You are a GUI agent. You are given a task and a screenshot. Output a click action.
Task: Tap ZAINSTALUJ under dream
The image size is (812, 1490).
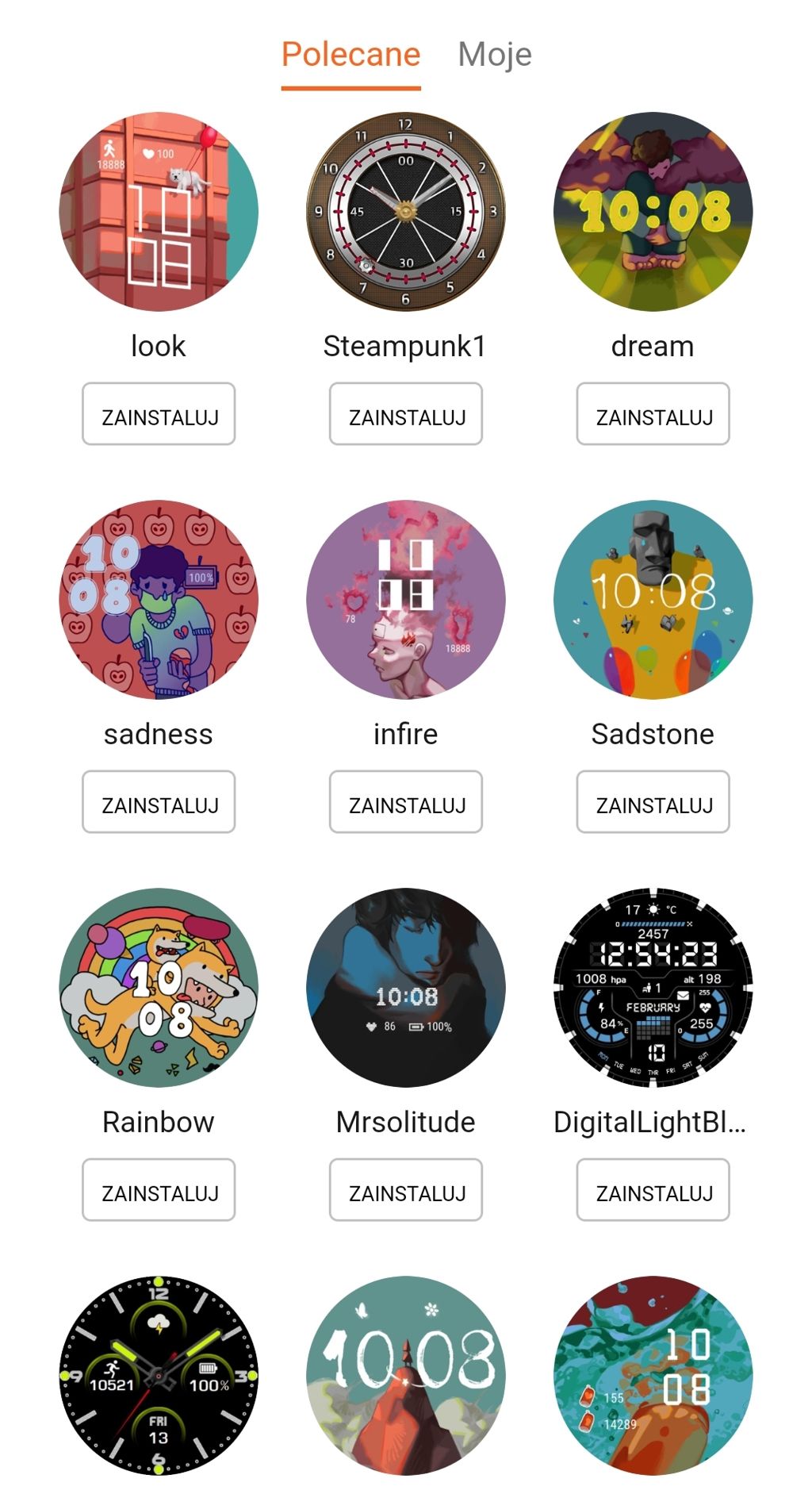coord(653,414)
